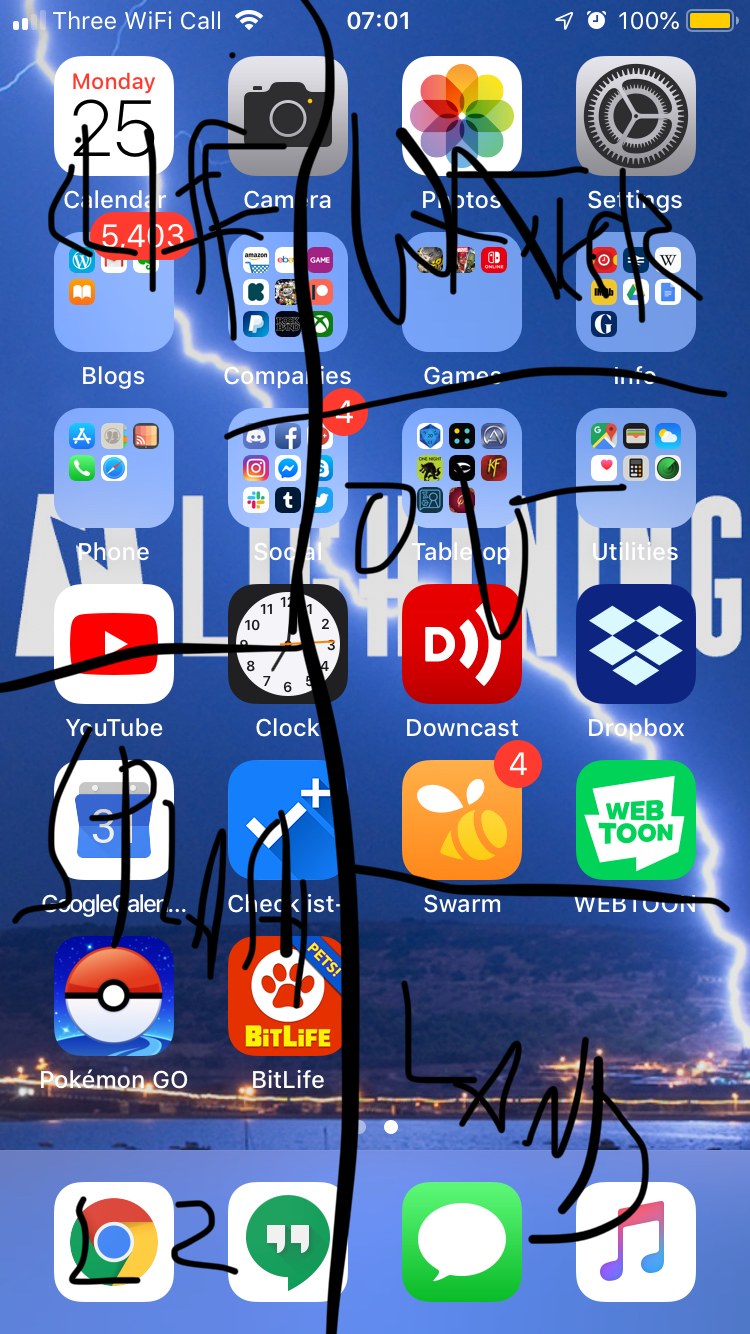Open the Utilities folder
The width and height of the screenshot is (750, 1334).
coord(635,468)
